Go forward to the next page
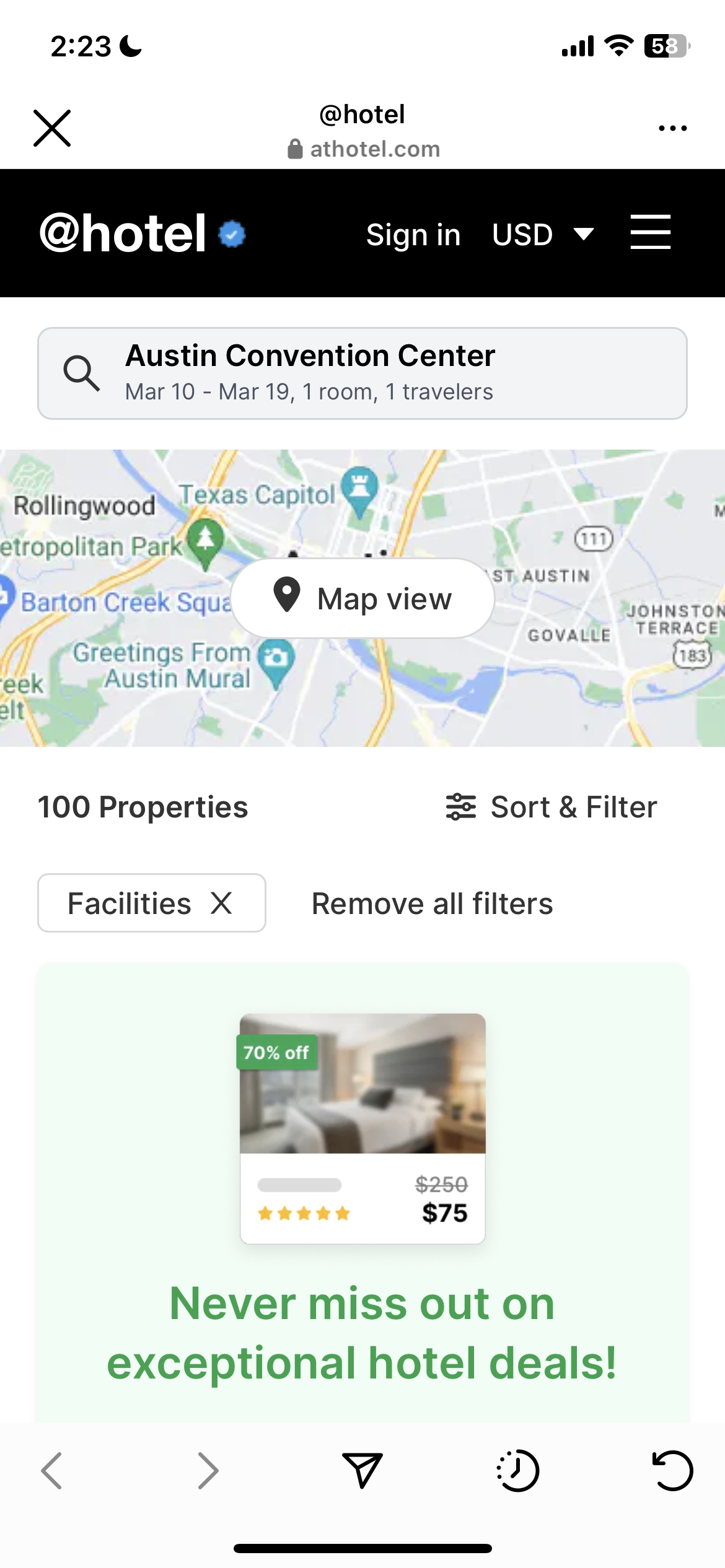 [208, 1470]
